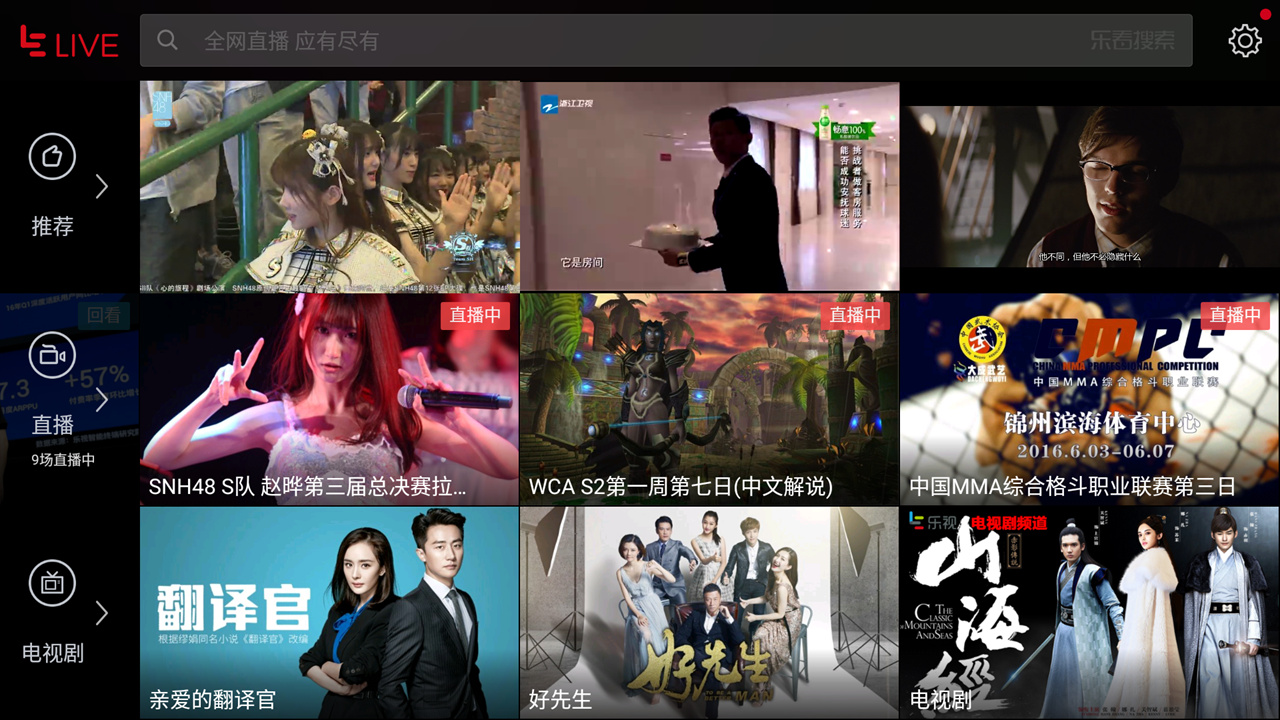Switch to the 直播 category
1280x720 pixels.
[53, 398]
